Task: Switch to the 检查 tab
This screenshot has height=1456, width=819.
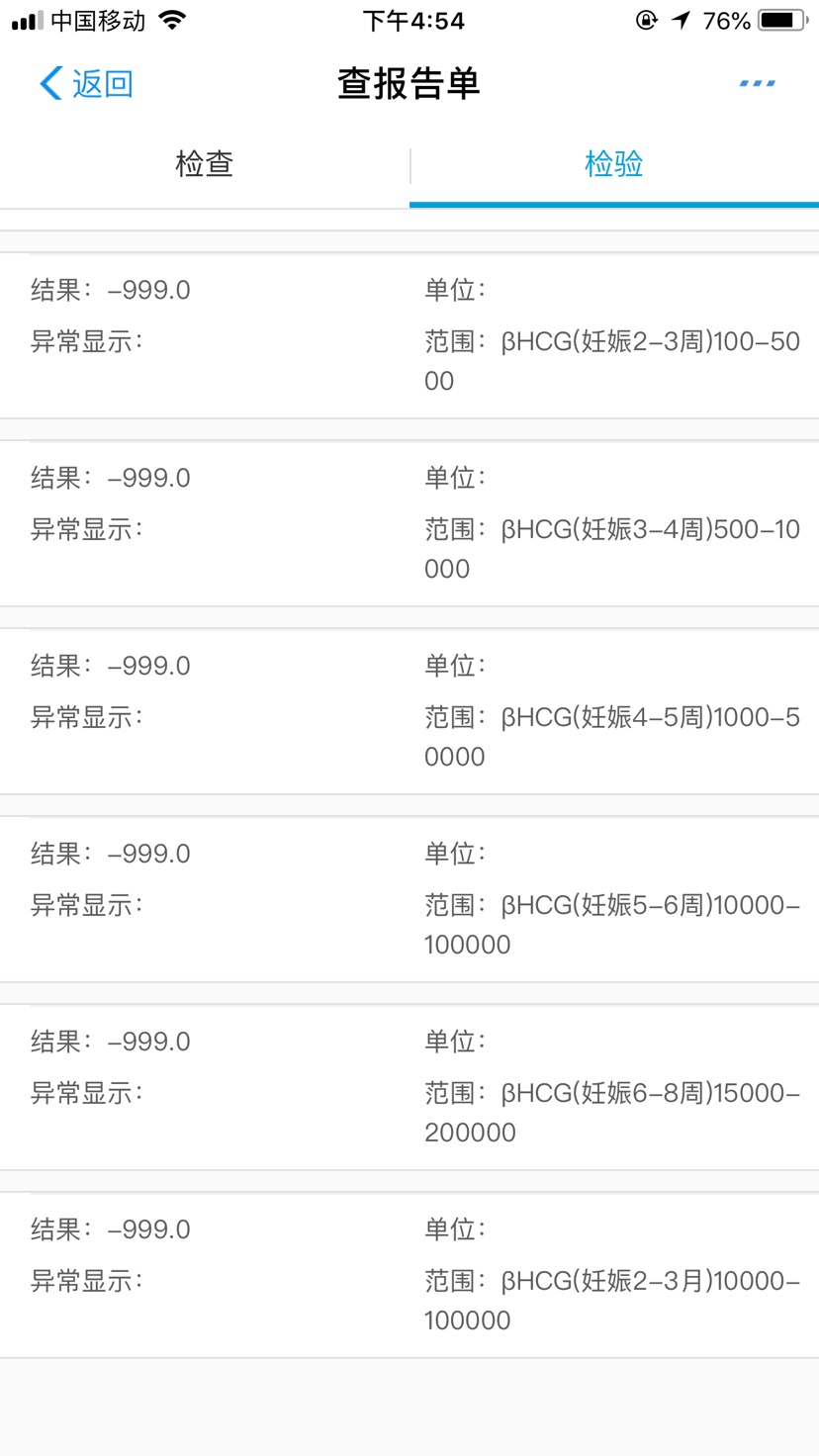Action: 204,164
